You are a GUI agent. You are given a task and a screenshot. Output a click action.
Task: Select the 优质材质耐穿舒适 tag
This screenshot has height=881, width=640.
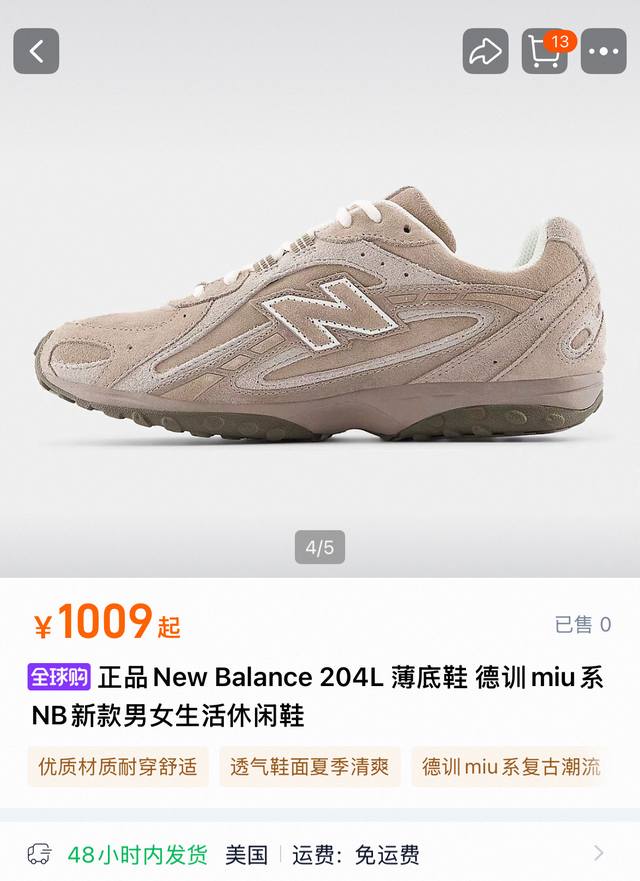point(118,767)
